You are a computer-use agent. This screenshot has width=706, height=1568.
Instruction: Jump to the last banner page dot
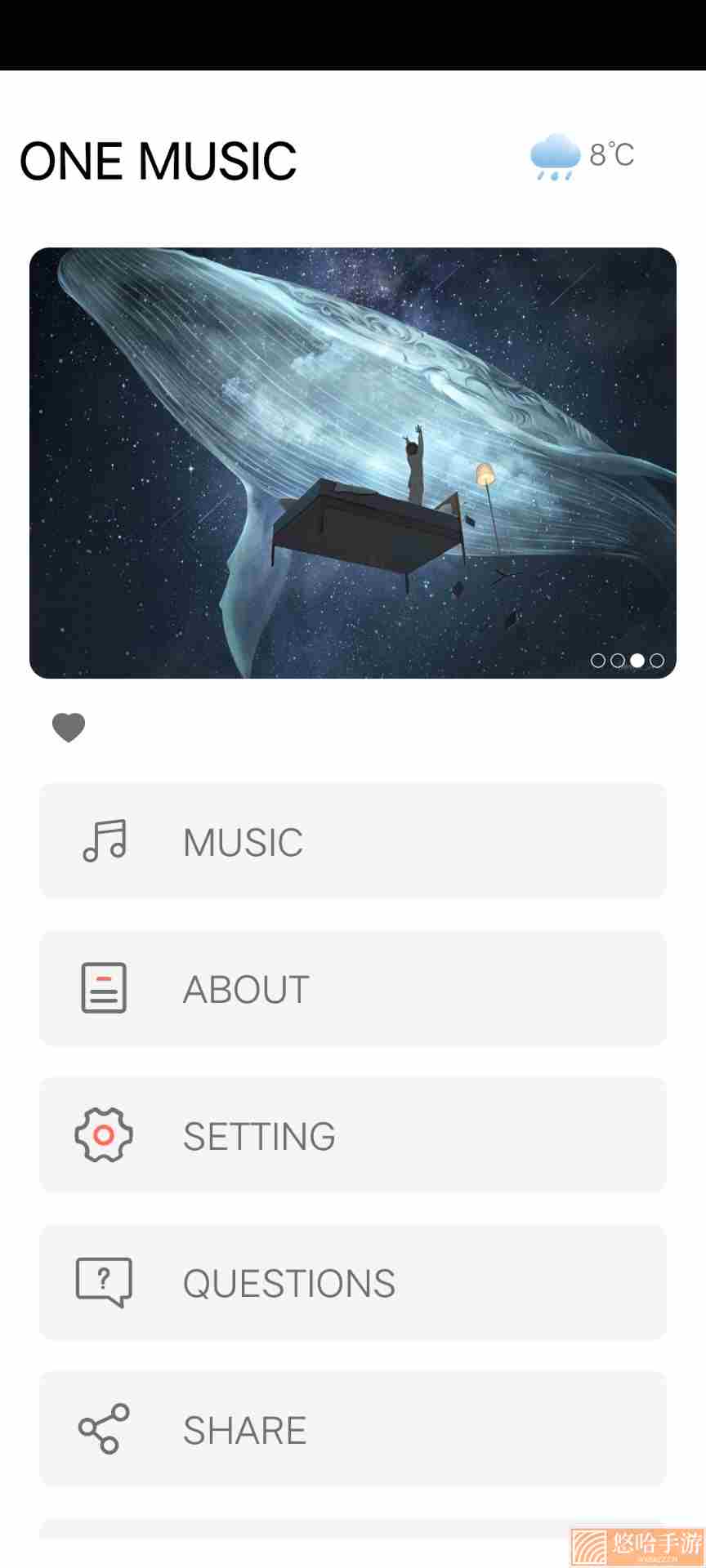[x=657, y=660]
